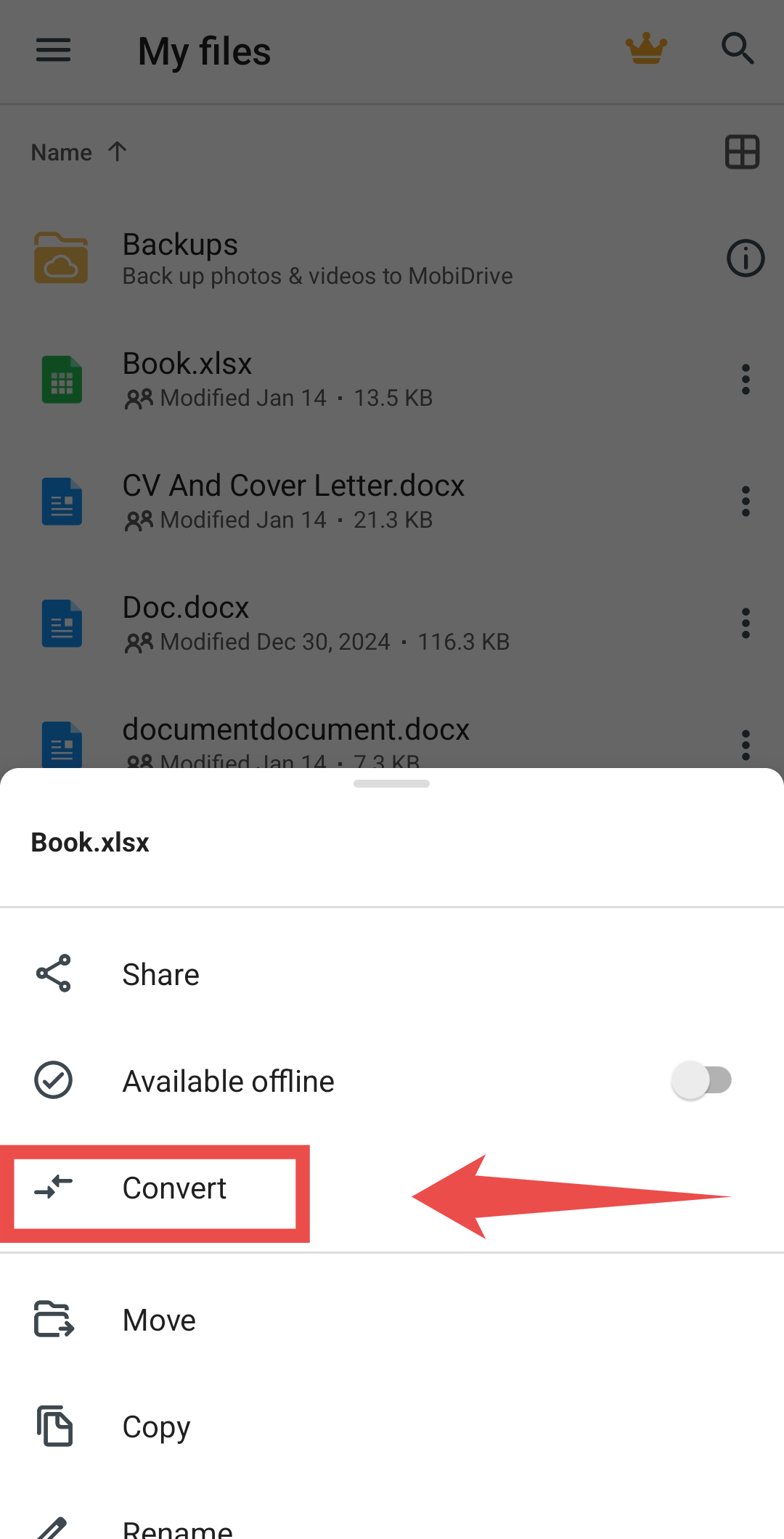The image size is (784, 1539).
Task: Tap Copy in the bottom sheet
Action: click(x=156, y=1426)
